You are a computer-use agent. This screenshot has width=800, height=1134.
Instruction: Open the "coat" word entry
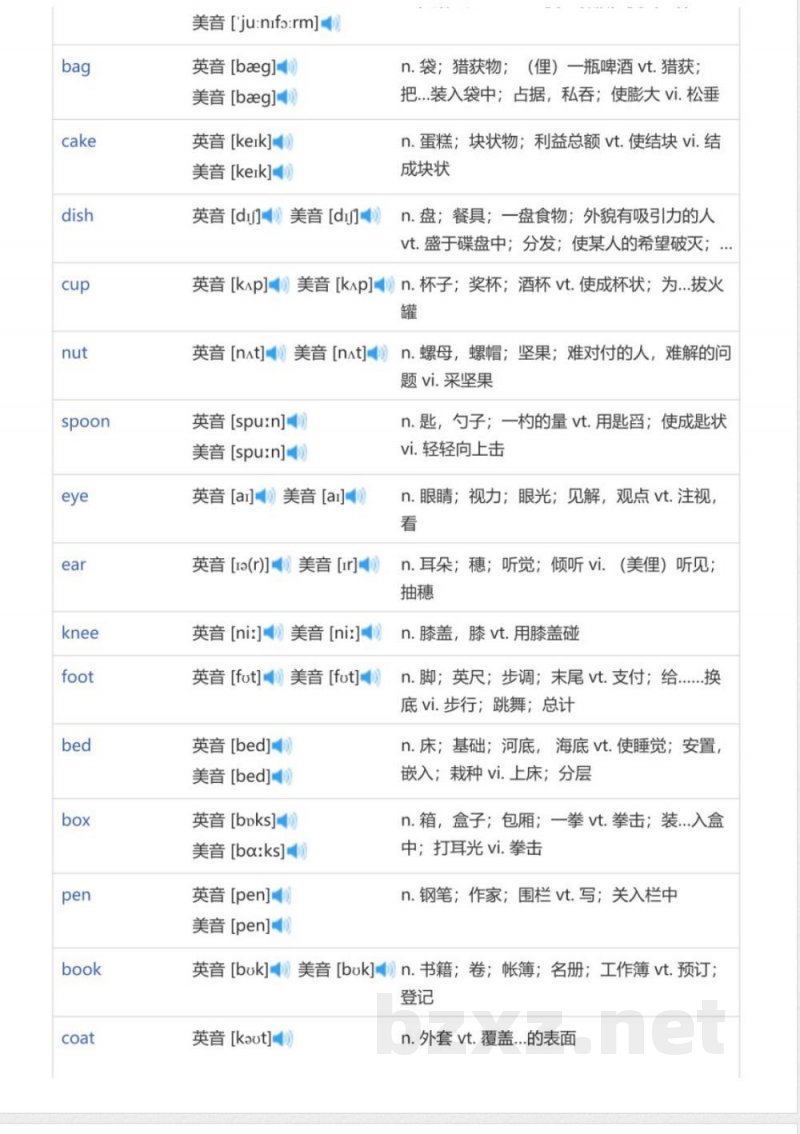coord(78,1038)
